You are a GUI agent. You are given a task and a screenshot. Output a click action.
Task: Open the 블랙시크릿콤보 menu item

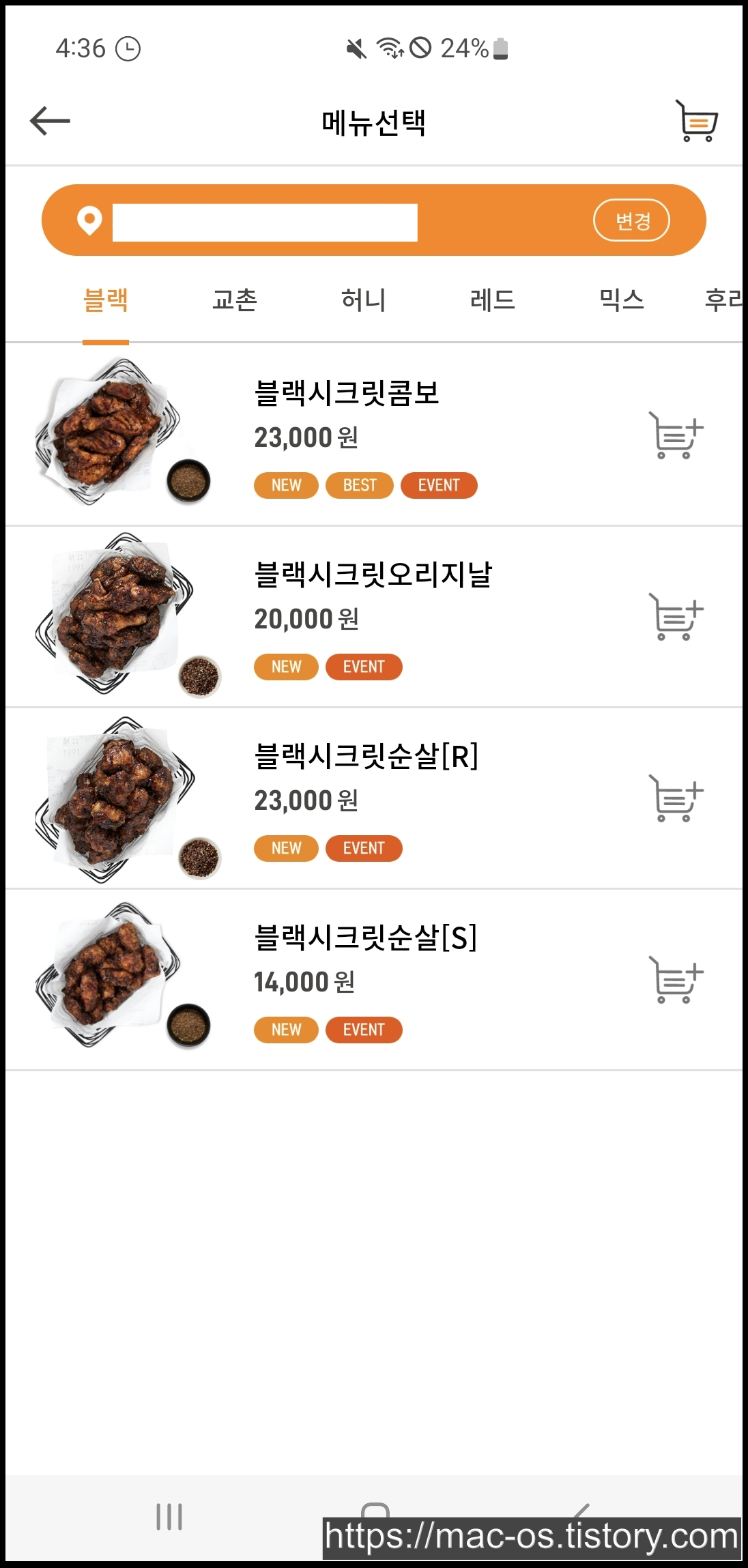(x=346, y=394)
